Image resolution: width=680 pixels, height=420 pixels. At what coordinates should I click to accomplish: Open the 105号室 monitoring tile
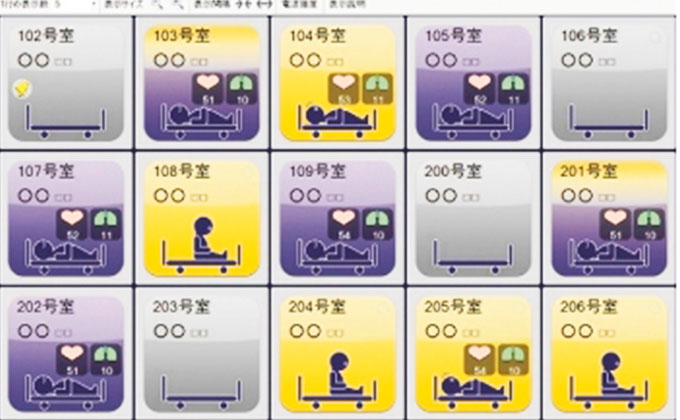click(474, 84)
